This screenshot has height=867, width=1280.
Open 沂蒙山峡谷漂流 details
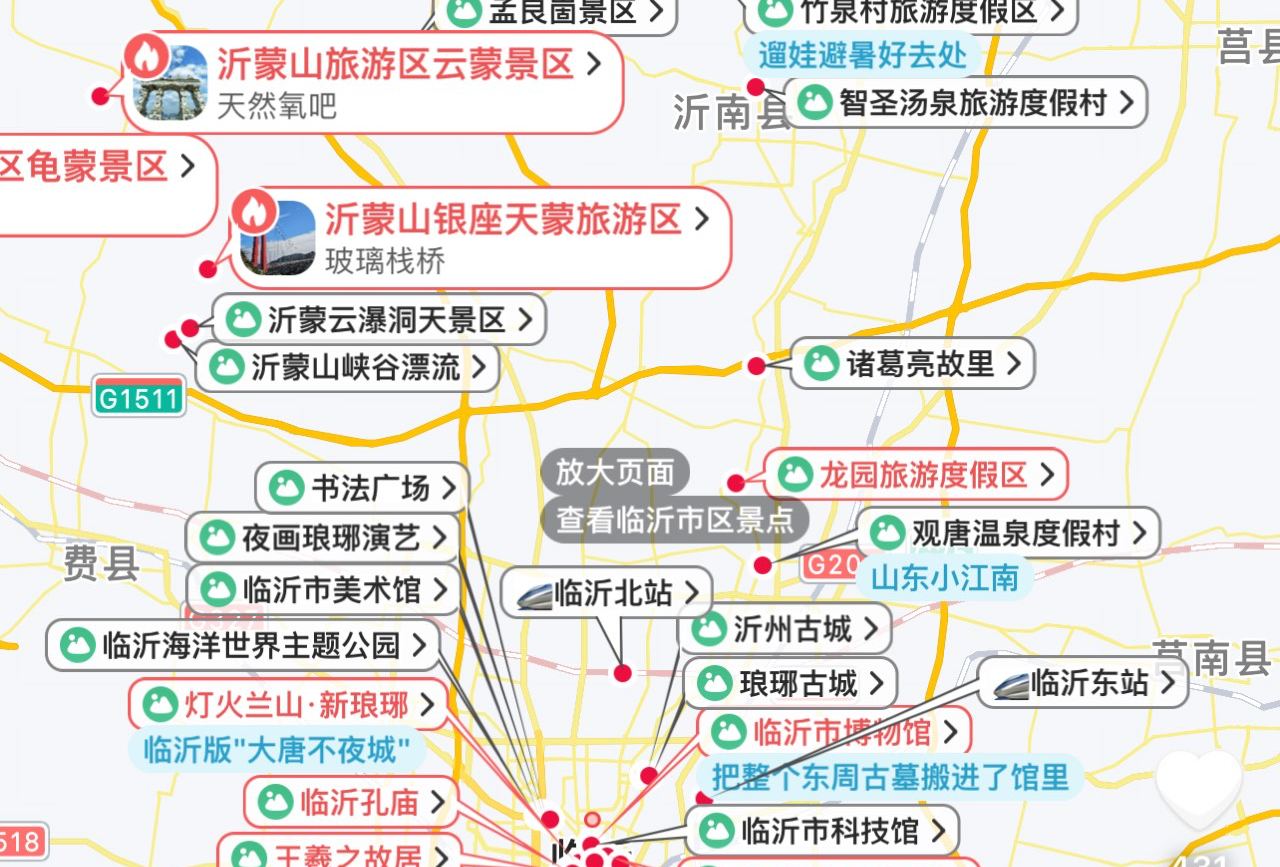pos(355,368)
